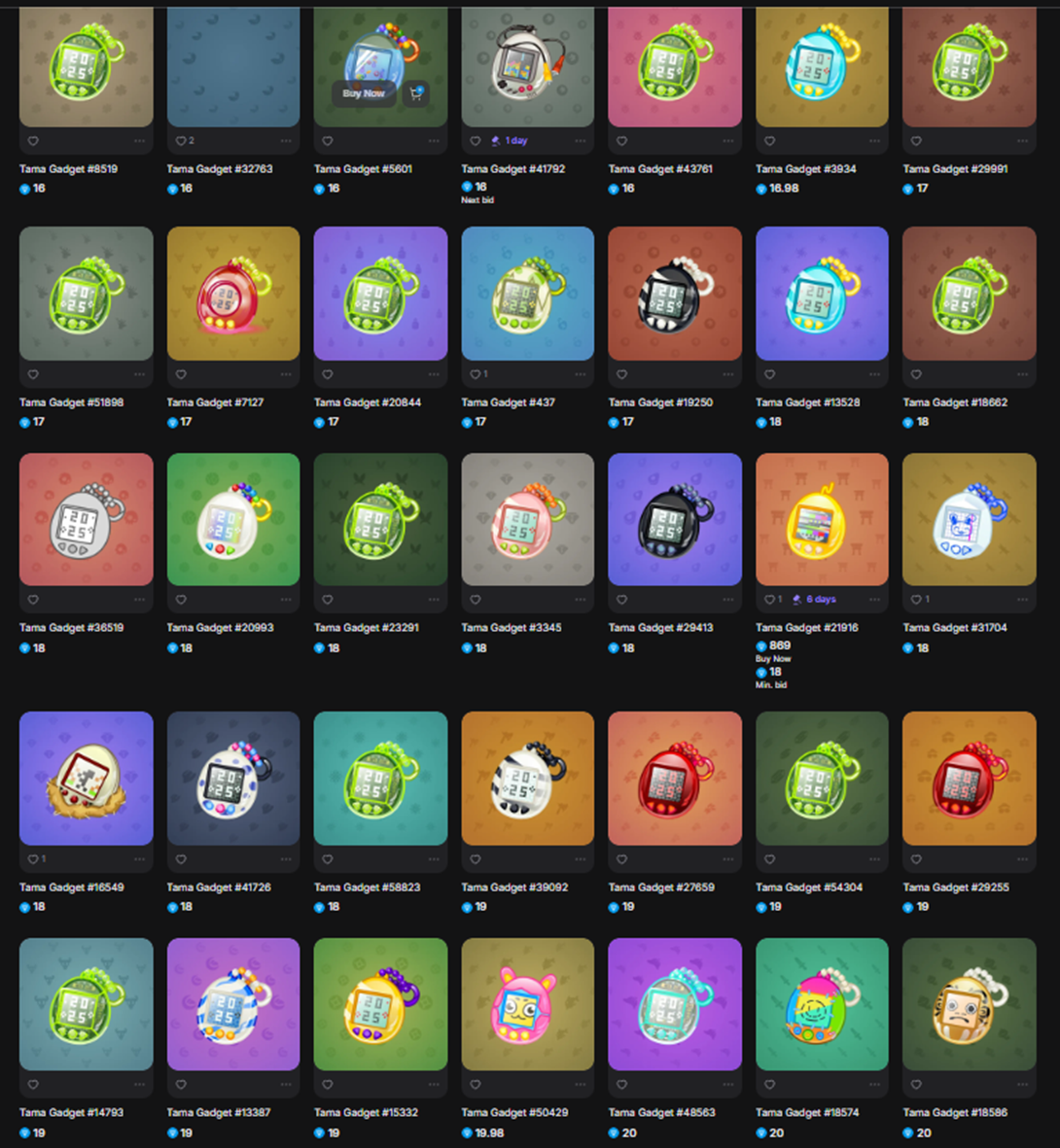This screenshot has height=1148, width=1060.
Task: Open more options for Tama Gadget #31704
Action: click(x=1022, y=600)
